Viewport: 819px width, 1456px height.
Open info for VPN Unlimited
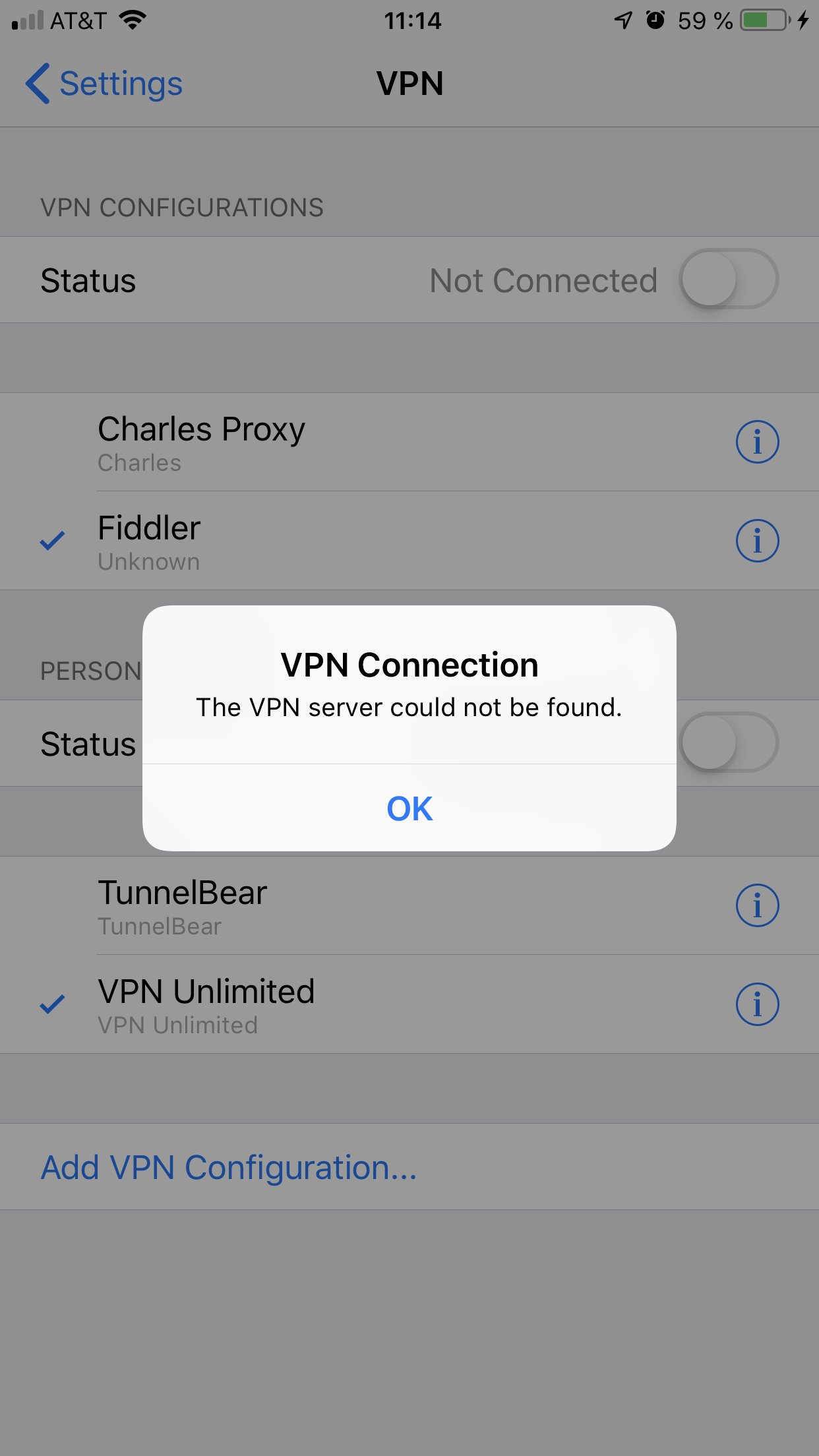click(x=757, y=1005)
